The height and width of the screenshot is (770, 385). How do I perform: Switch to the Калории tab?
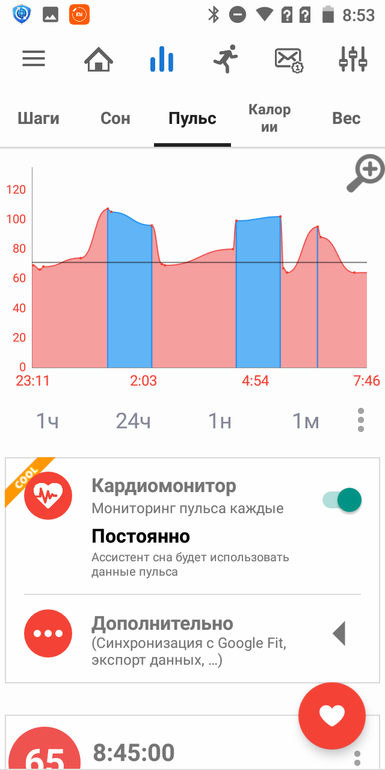tap(270, 118)
